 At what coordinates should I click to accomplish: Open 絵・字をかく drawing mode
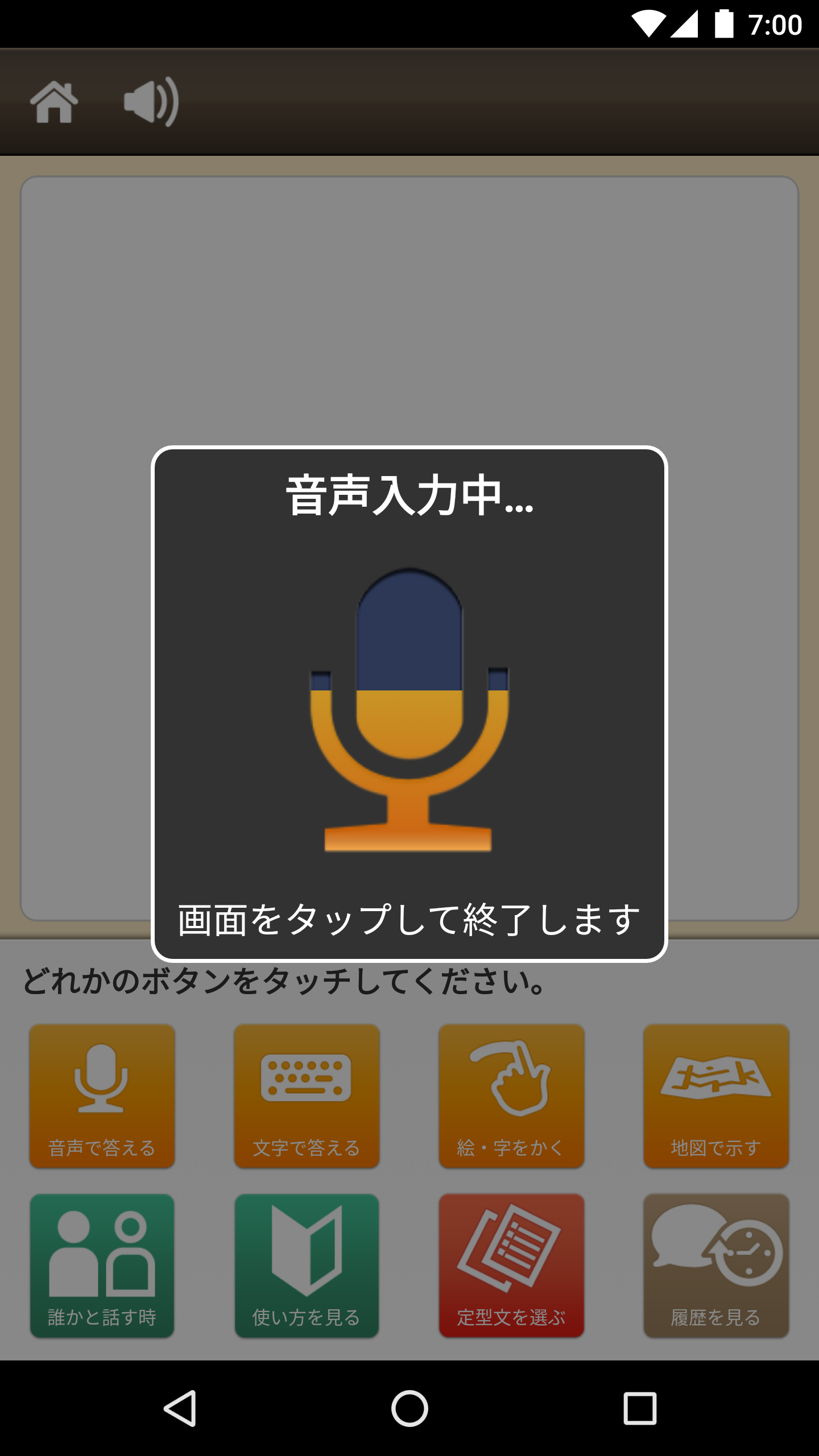point(511,1096)
